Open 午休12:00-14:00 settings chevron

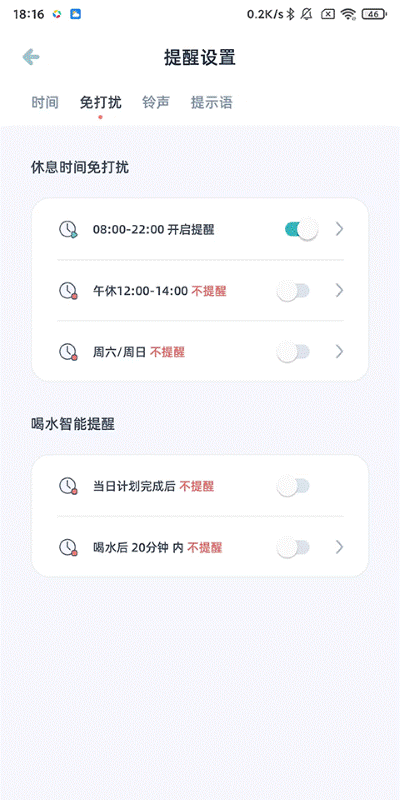coord(339,291)
